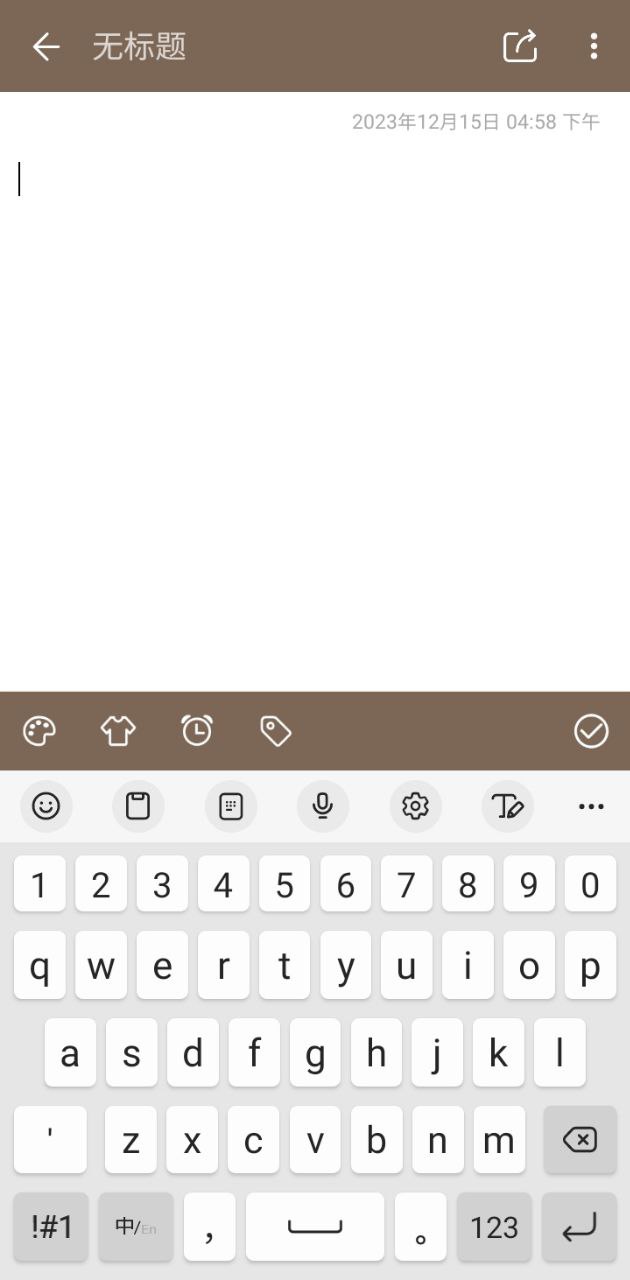This screenshot has width=630, height=1280.
Task: Share this note
Action: click(x=520, y=46)
